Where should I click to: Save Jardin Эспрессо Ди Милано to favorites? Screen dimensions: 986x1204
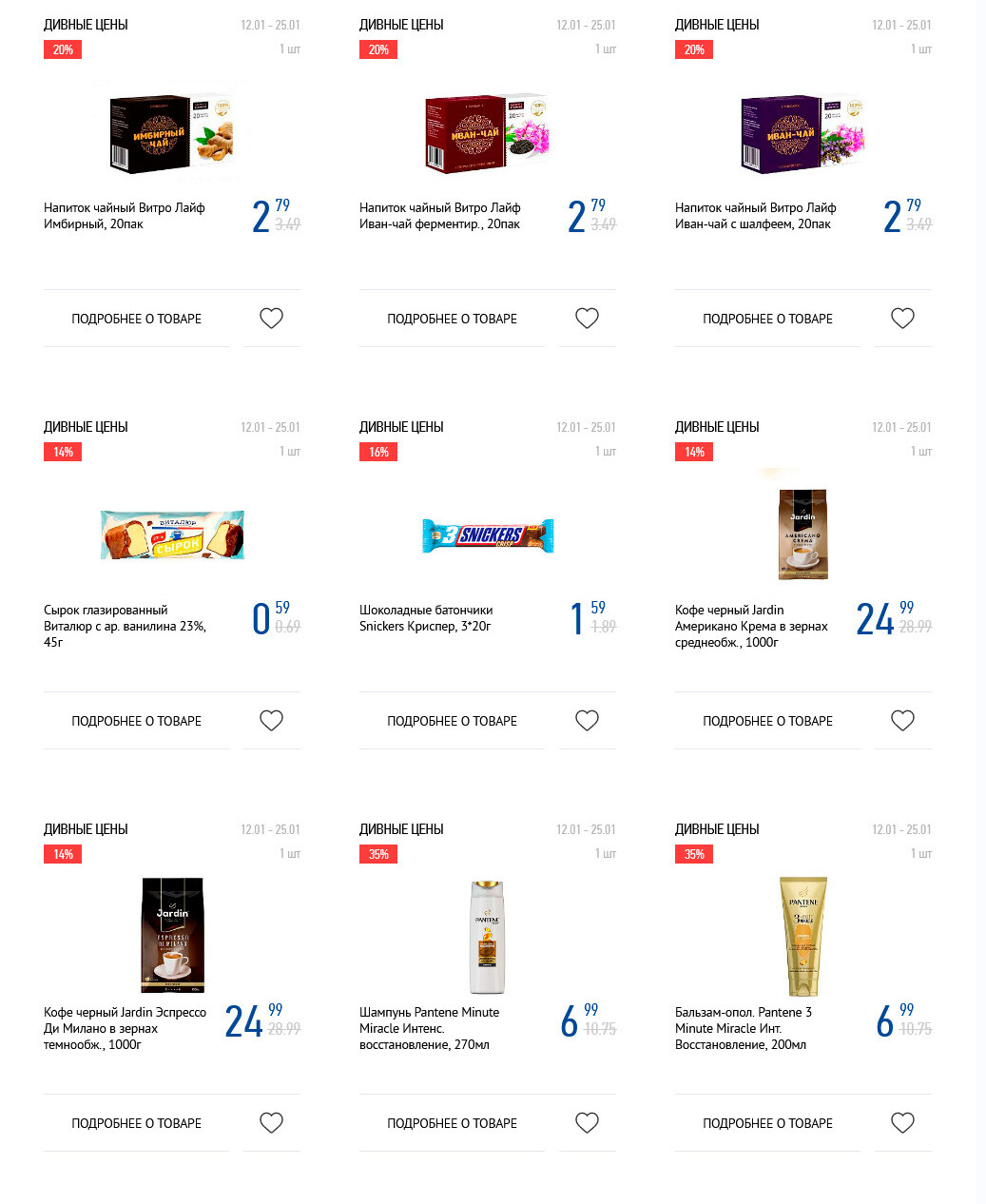271,1123
